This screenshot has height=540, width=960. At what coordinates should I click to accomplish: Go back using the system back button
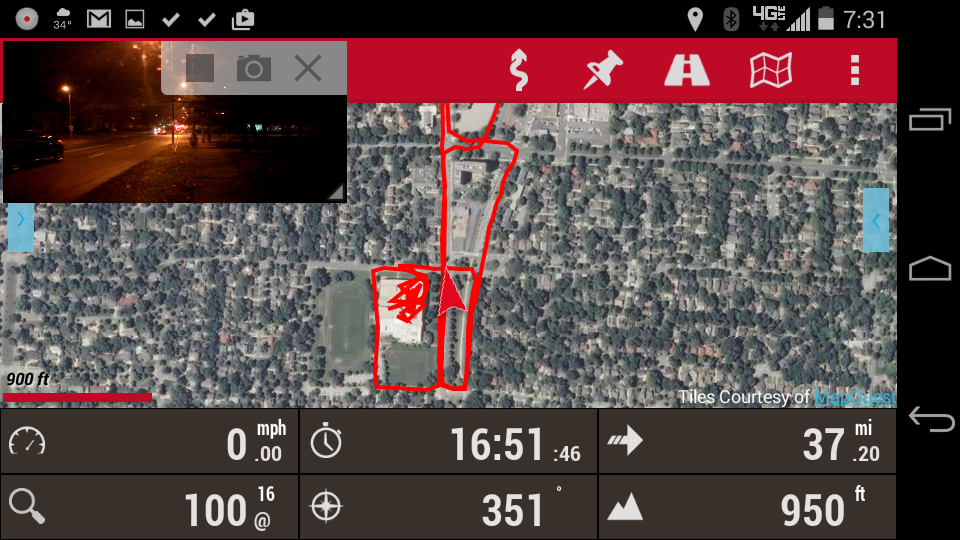[x=930, y=421]
